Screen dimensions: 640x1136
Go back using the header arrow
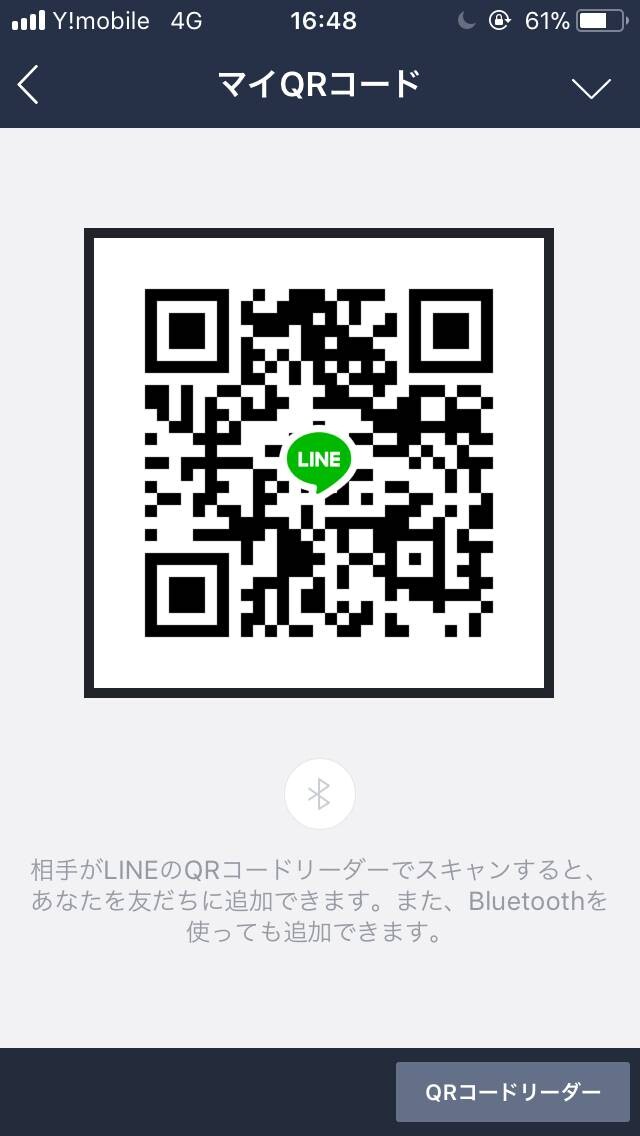pyautogui.click(x=28, y=85)
